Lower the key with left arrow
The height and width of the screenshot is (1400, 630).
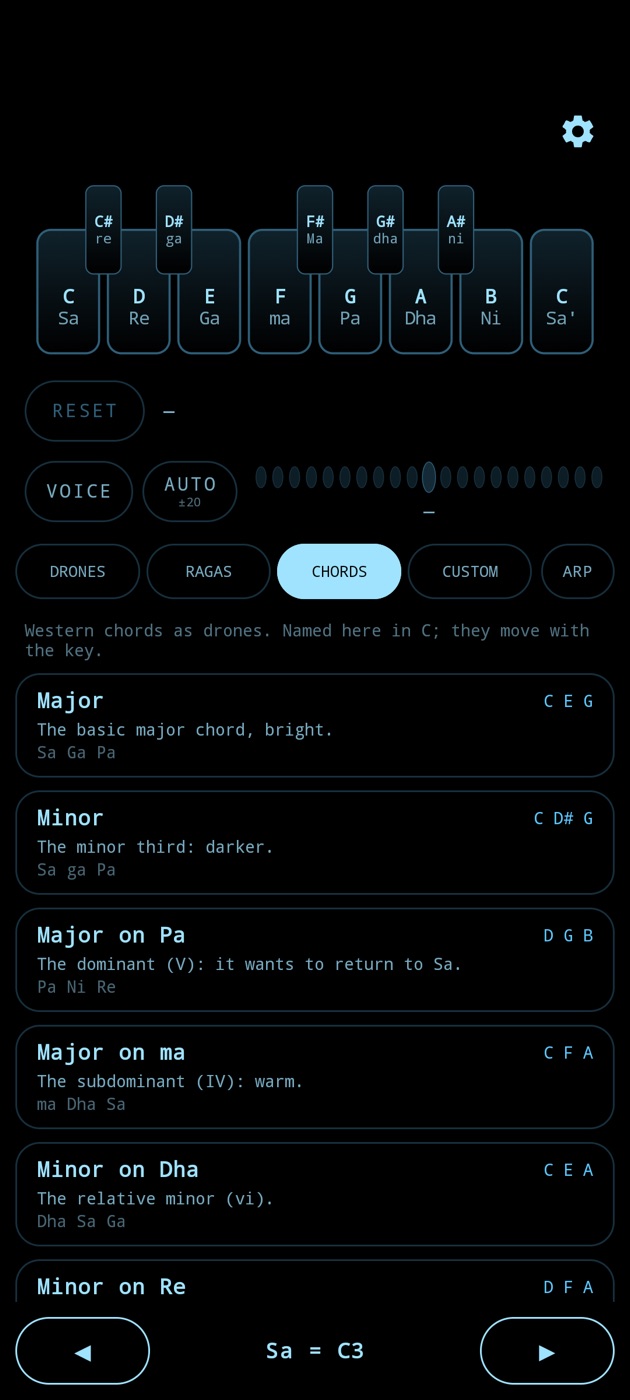(x=83, y=1351)
